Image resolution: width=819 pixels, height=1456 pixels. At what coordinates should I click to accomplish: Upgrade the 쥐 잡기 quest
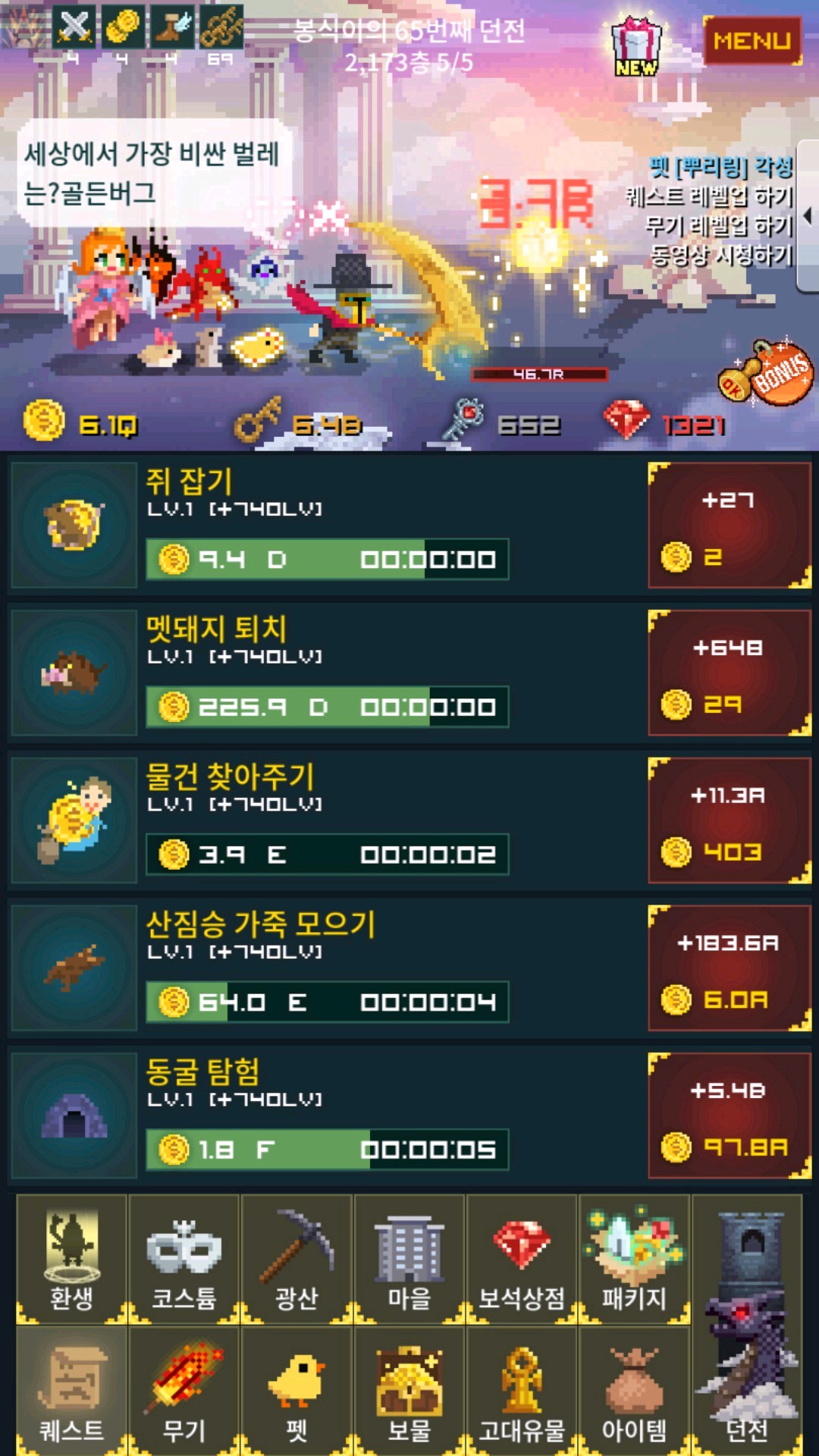[x=729, y=526]
